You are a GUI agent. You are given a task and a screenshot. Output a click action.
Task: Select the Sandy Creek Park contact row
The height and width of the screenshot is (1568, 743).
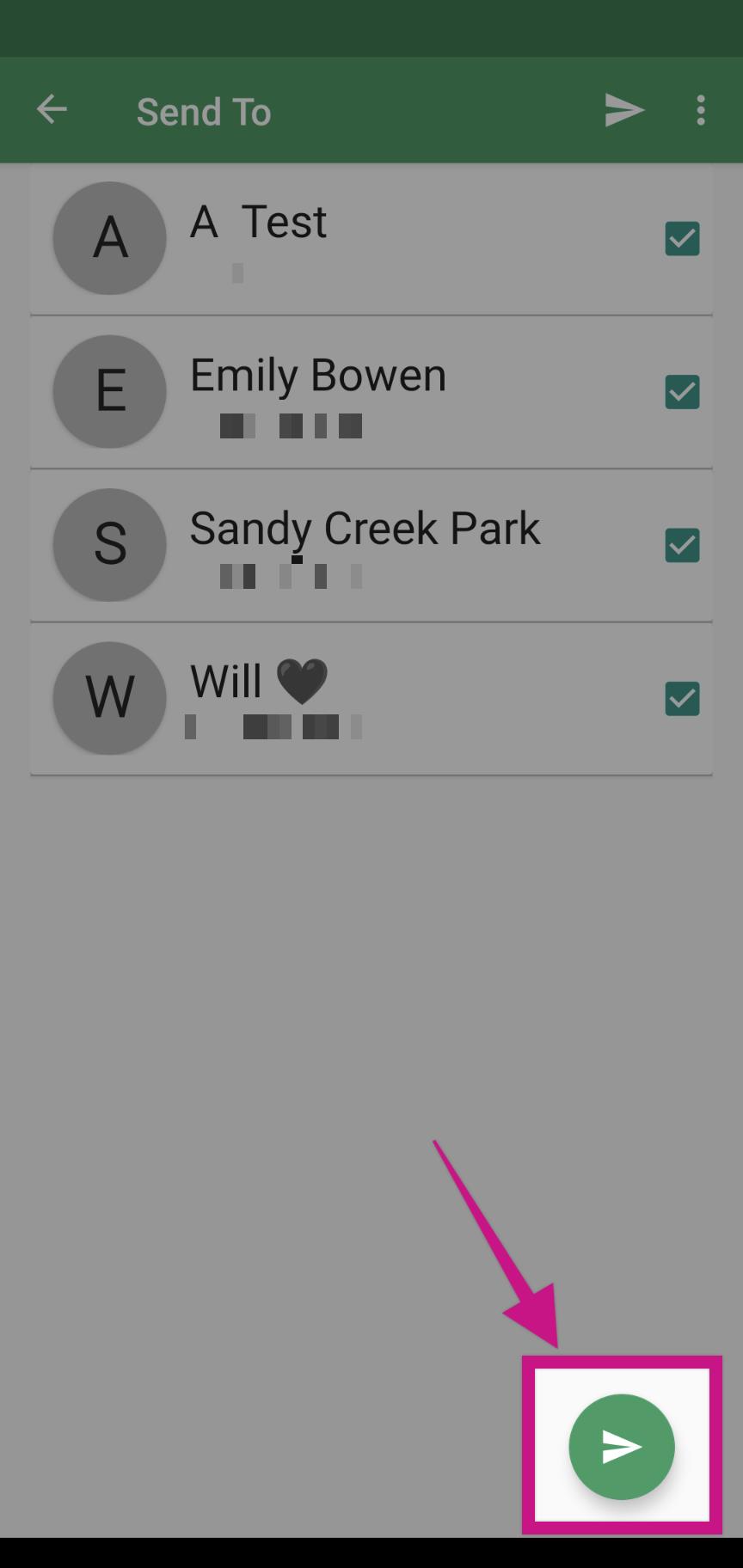371,545
